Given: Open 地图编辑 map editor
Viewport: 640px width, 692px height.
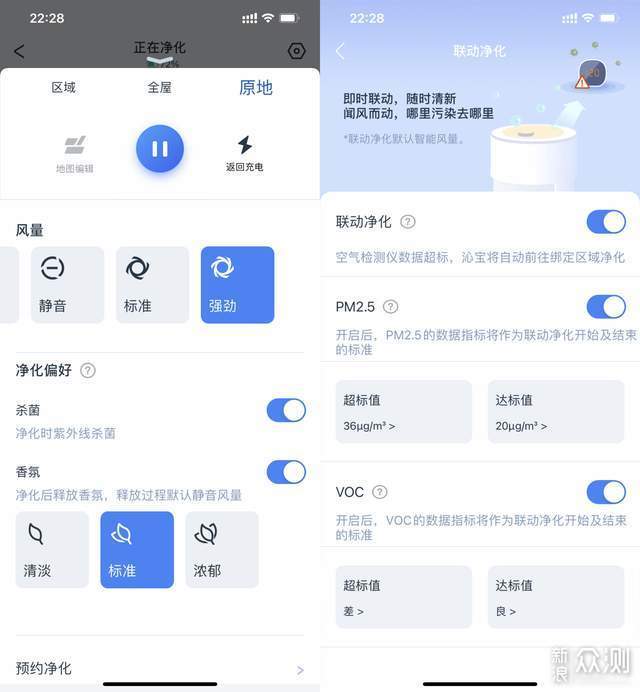Looking at the screenshot, I should pyautogui.click(x=75, y=153).
